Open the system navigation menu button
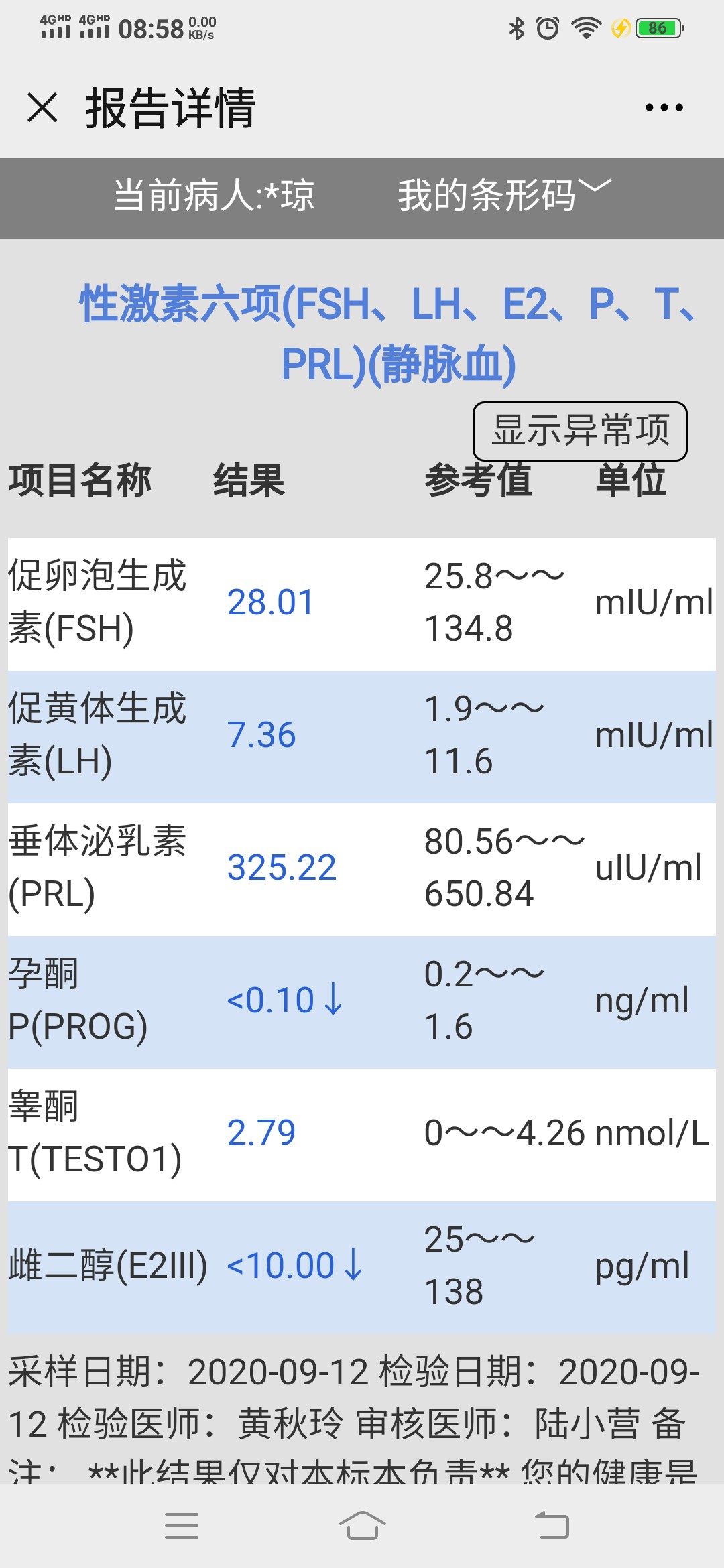The height and width of the screenshot is (1568, 724). (x=182, y=1526)
